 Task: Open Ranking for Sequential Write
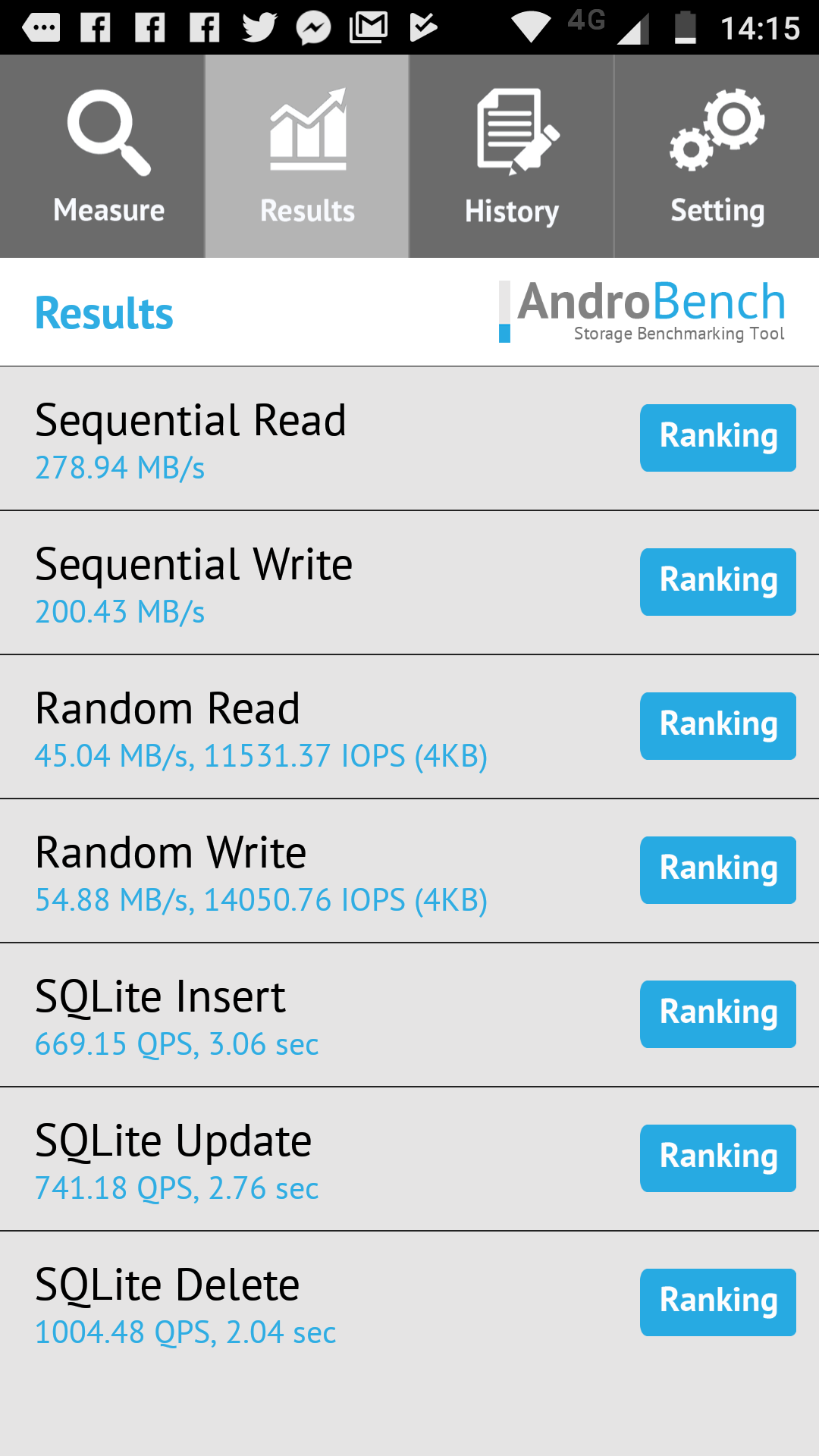pyautogui.click(x=717, y=582)
